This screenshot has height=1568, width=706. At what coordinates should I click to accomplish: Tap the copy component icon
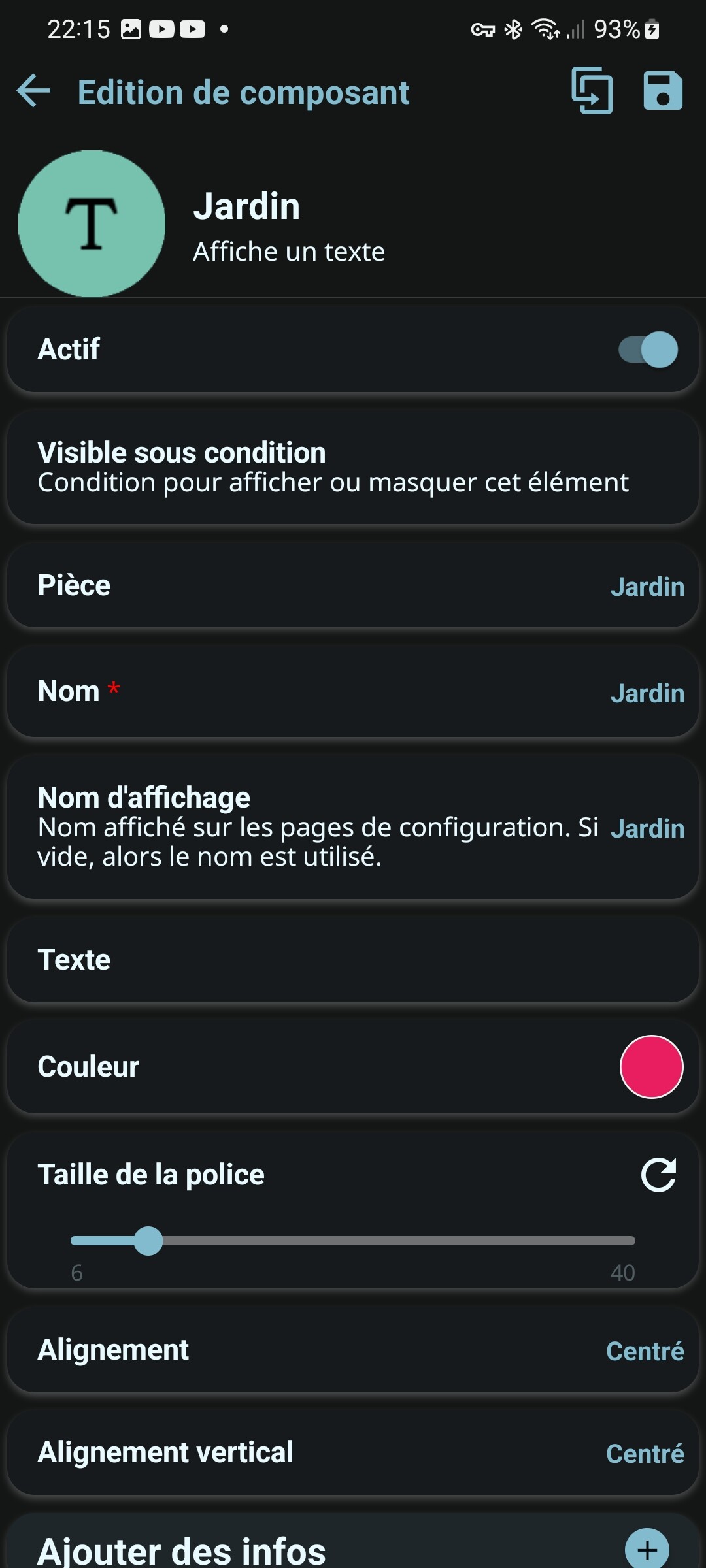click(x=592, y=91)
